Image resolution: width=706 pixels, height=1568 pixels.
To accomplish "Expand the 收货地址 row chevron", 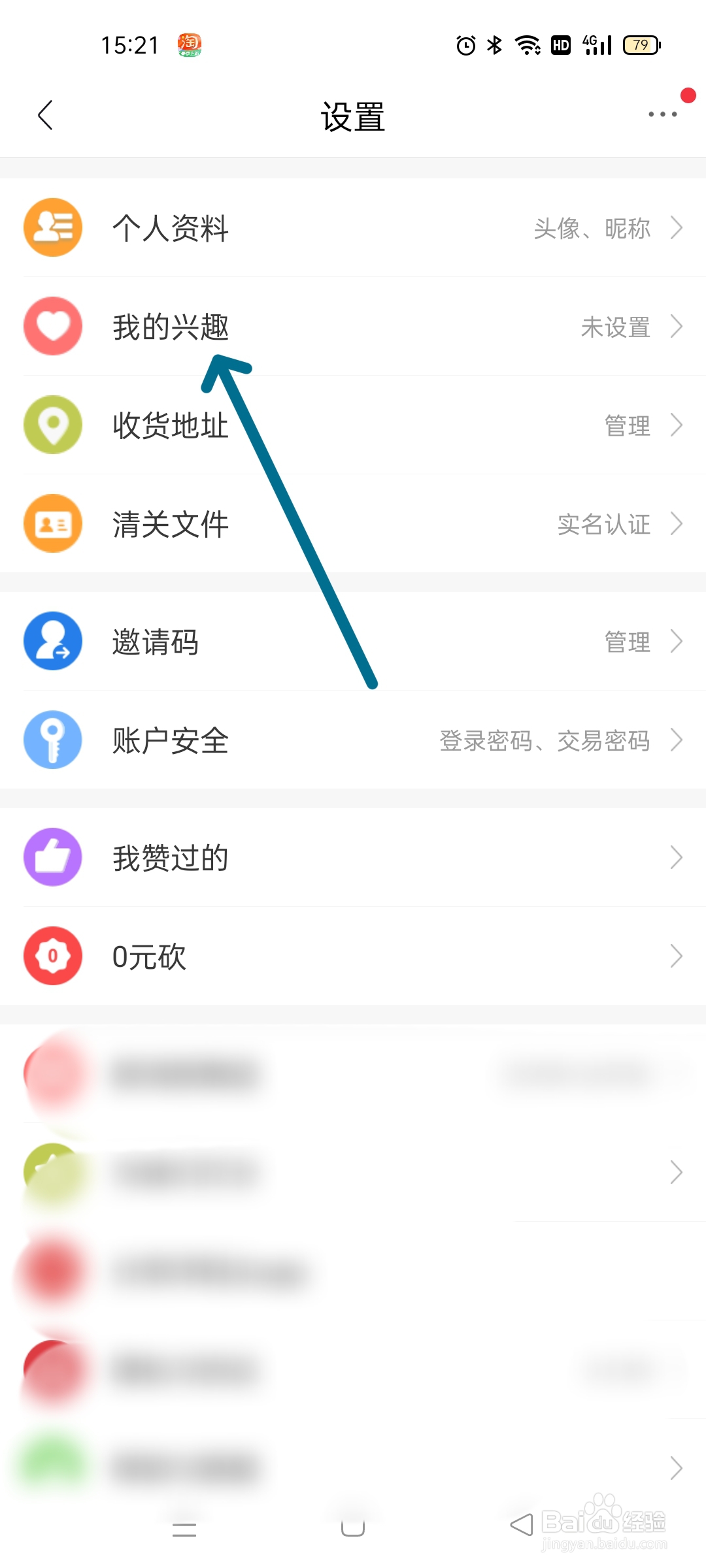I will 678,425.
